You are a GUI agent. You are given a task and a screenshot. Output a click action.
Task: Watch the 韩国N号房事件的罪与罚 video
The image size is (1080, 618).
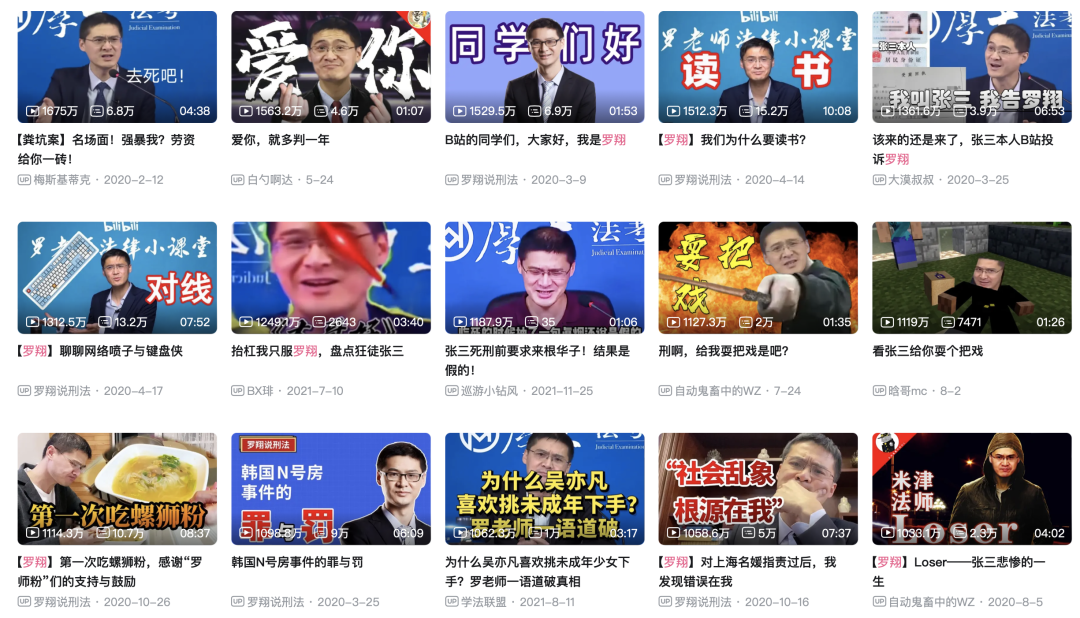tap(330, 488)
